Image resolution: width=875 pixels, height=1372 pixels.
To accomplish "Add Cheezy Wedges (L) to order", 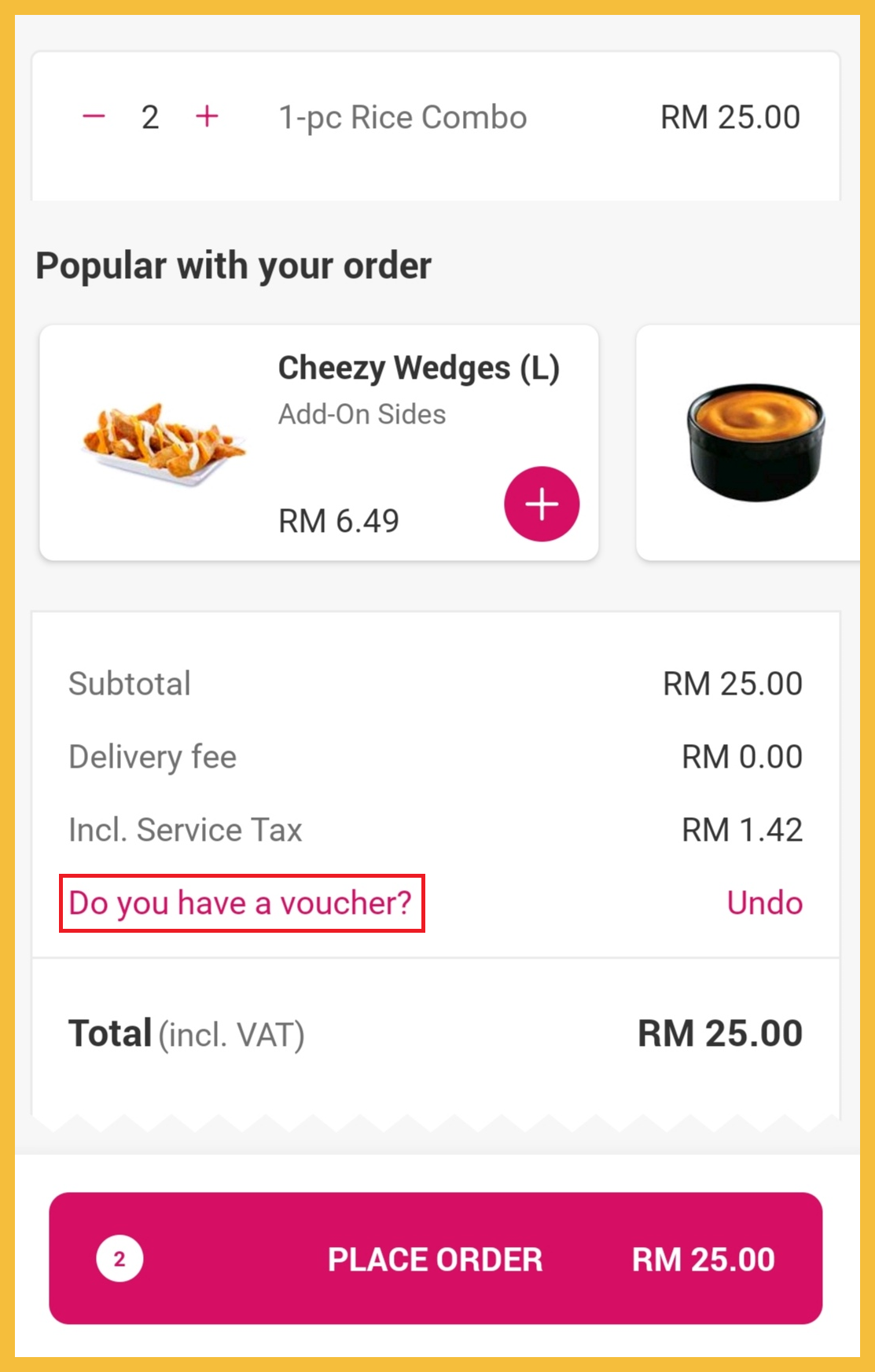I will click(542, 504).
